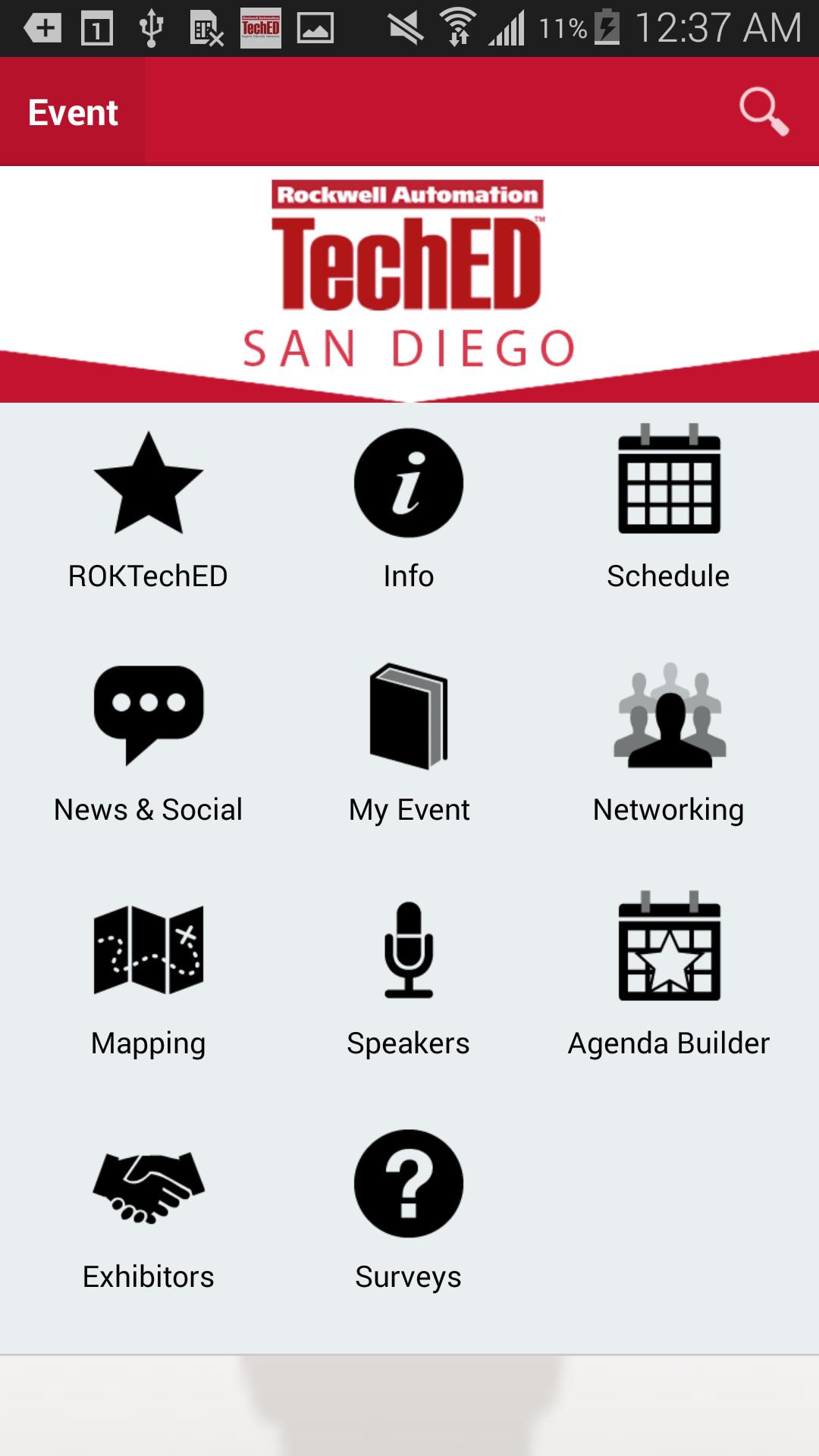View event Info
819x1456 pixels.
click(x=409, y=510)
